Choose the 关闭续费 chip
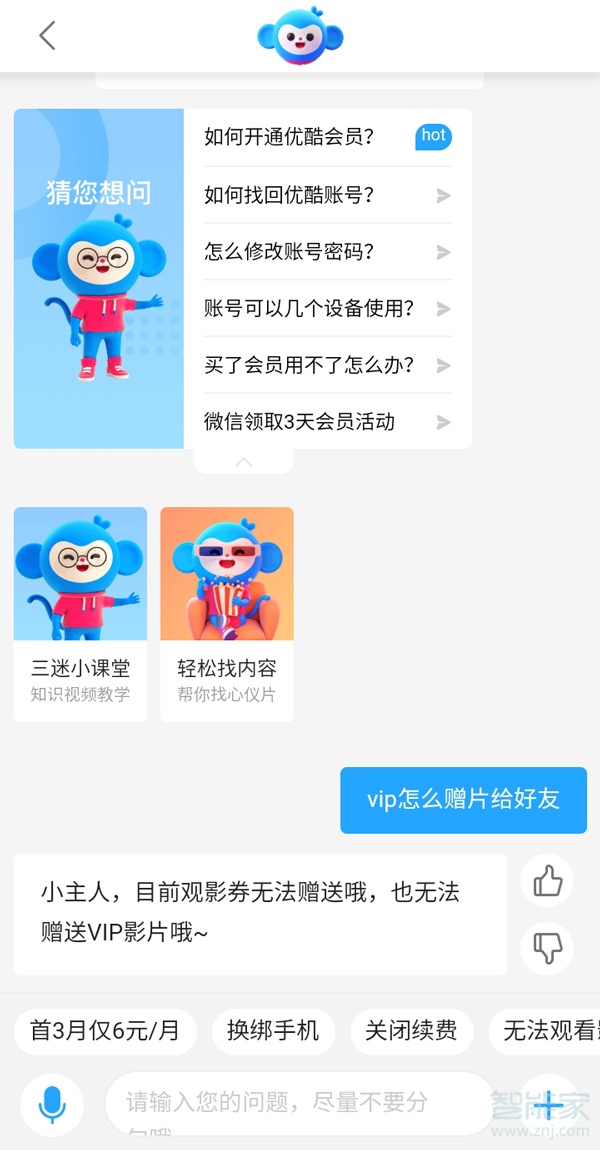Screen dimensions: 600x1150 (411, 1031)
